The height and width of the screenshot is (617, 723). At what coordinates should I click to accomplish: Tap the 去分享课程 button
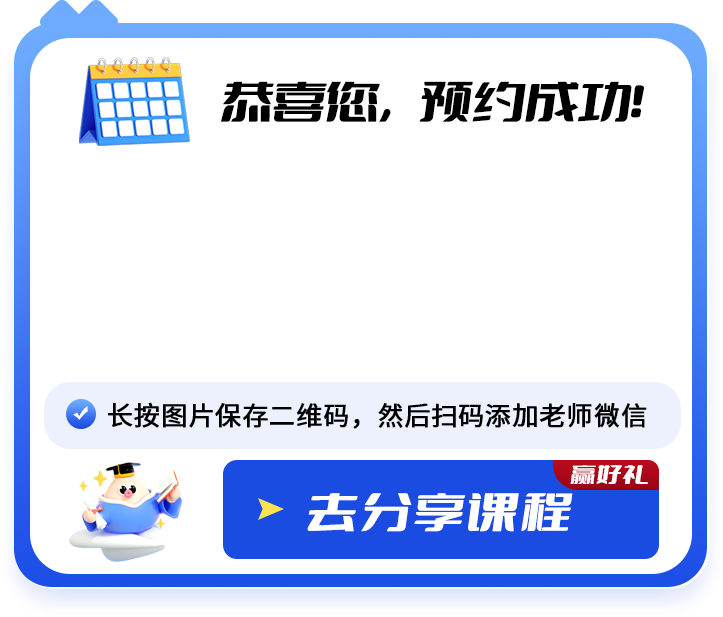coord(440,510)
